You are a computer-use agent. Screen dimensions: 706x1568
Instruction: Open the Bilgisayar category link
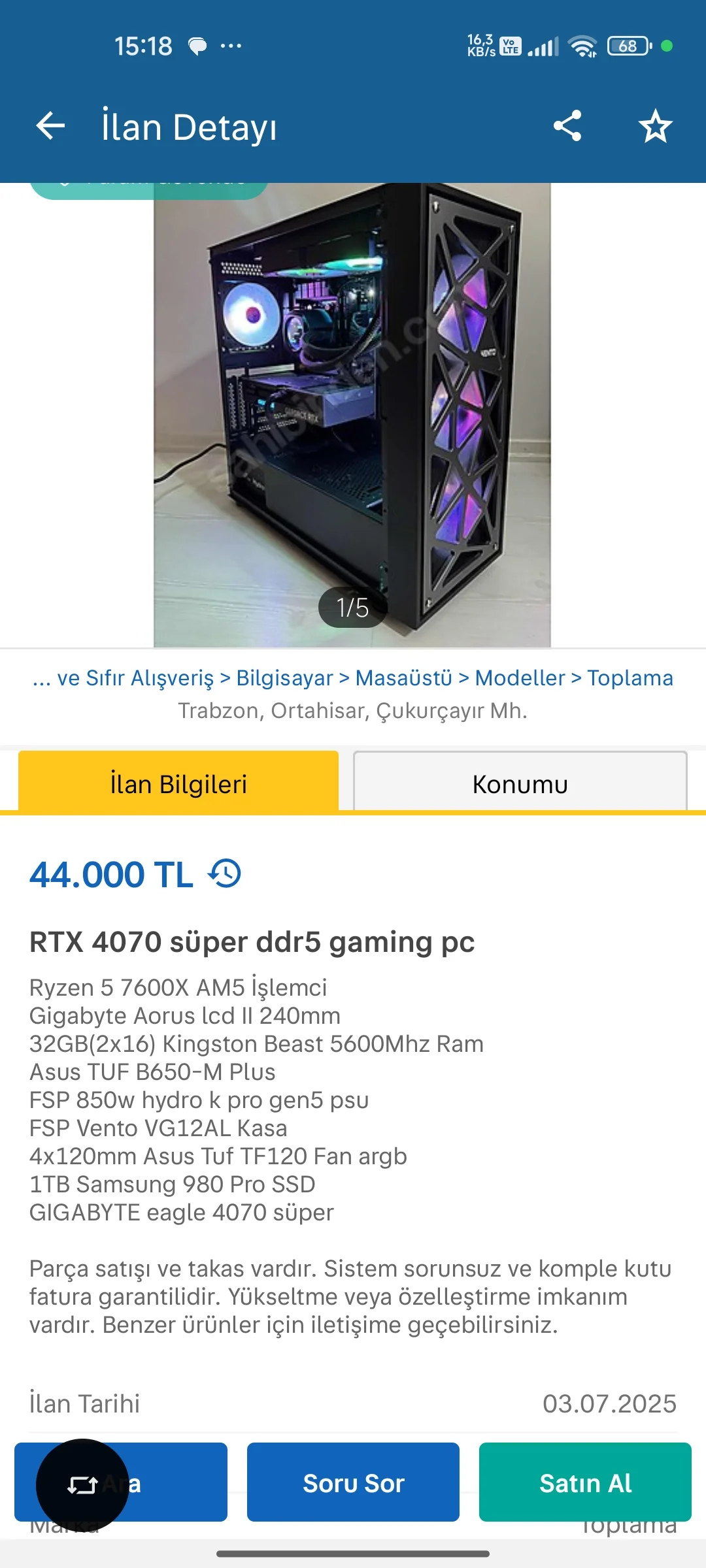tap(284, 678)
